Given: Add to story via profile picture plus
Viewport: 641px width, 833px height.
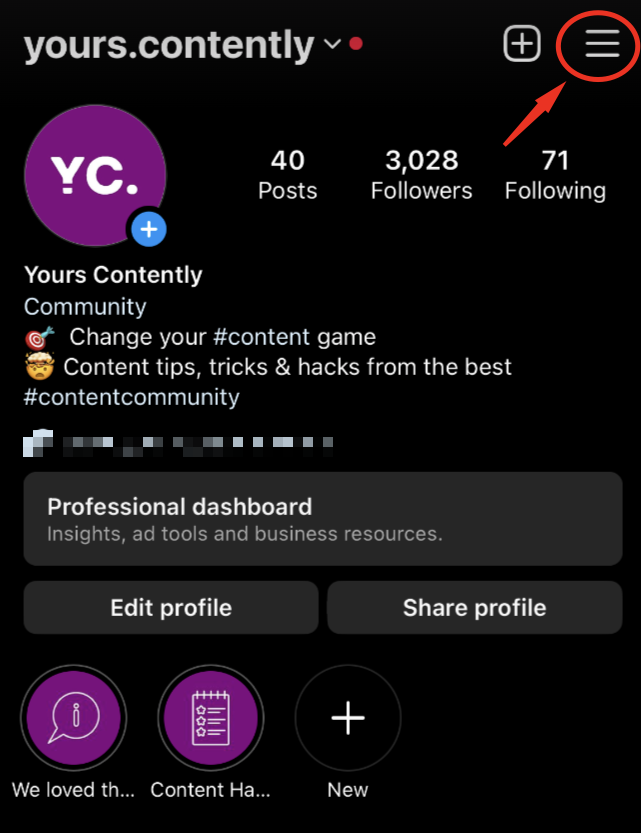Looking at the screenshot, I should tap(149, 230).
